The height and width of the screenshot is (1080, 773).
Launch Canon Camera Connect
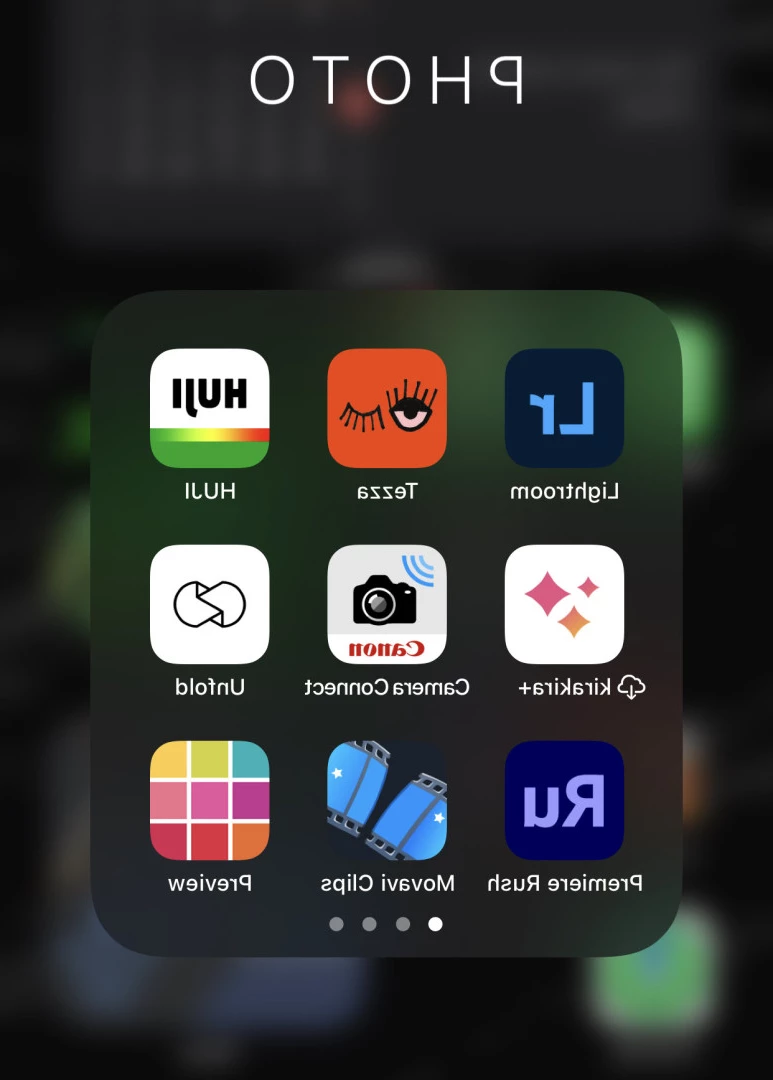(x=387, y=604)
